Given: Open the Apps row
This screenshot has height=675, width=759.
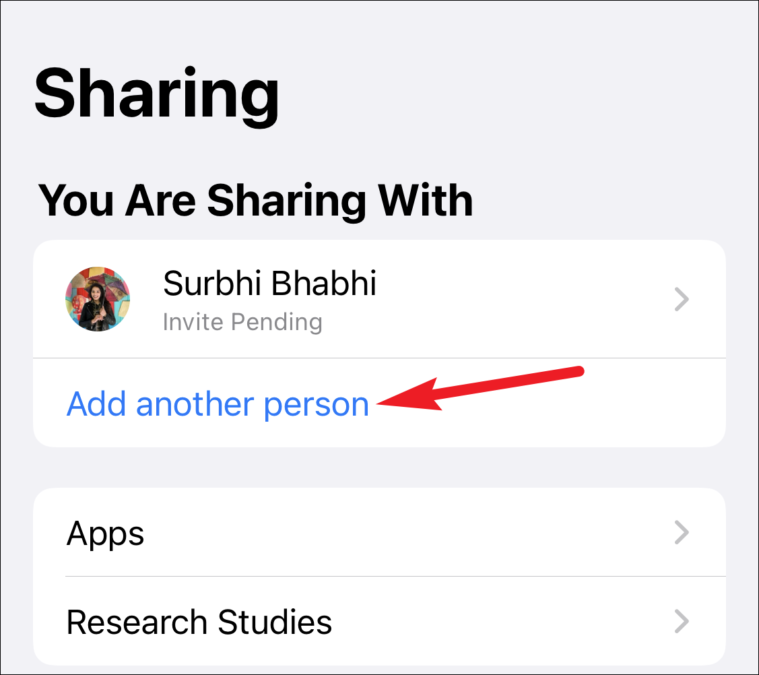Looking at the screenshot, I should [378, 533].
